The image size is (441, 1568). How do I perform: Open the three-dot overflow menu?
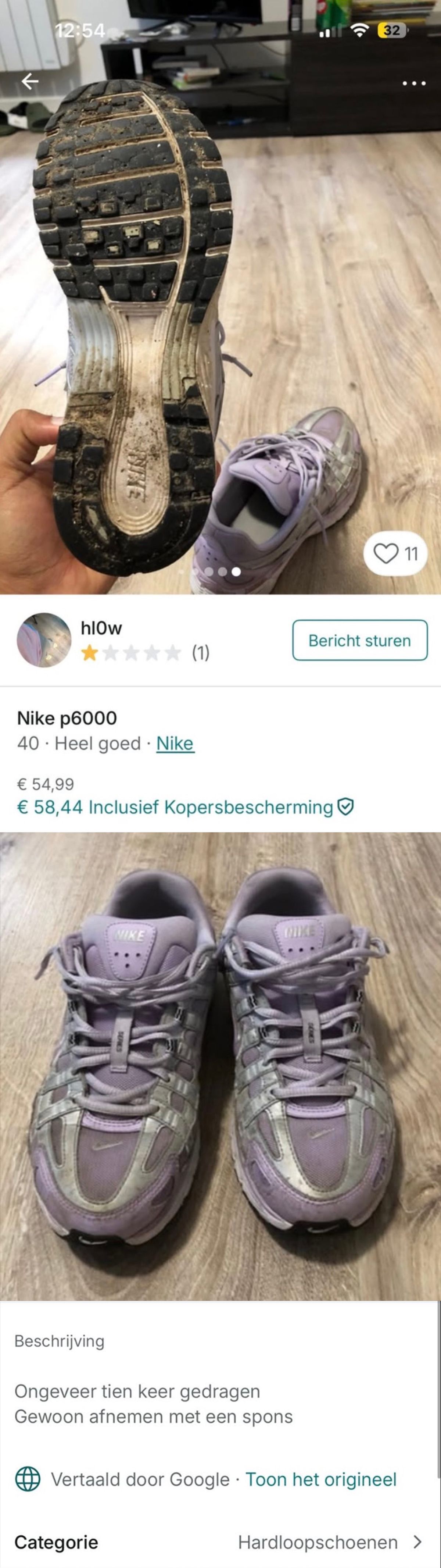pyautogui.click(x=414, y=83)
